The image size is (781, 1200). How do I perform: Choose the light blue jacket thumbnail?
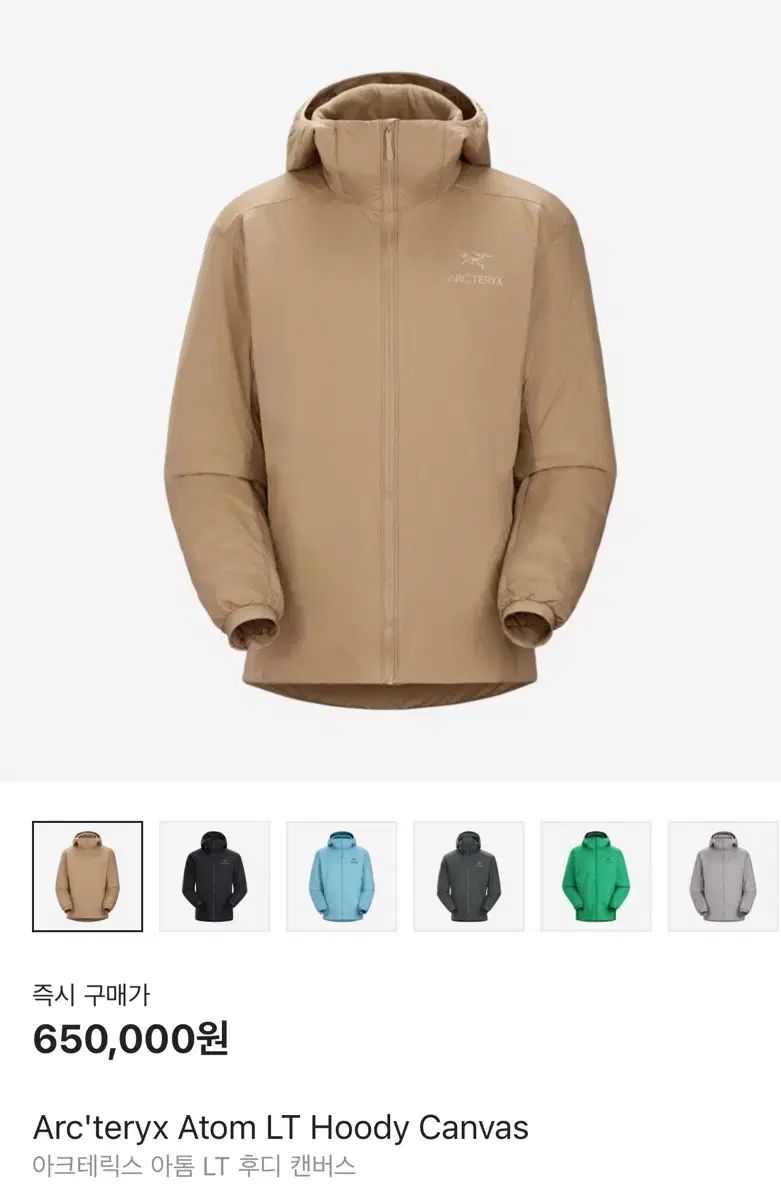[341, 876]
